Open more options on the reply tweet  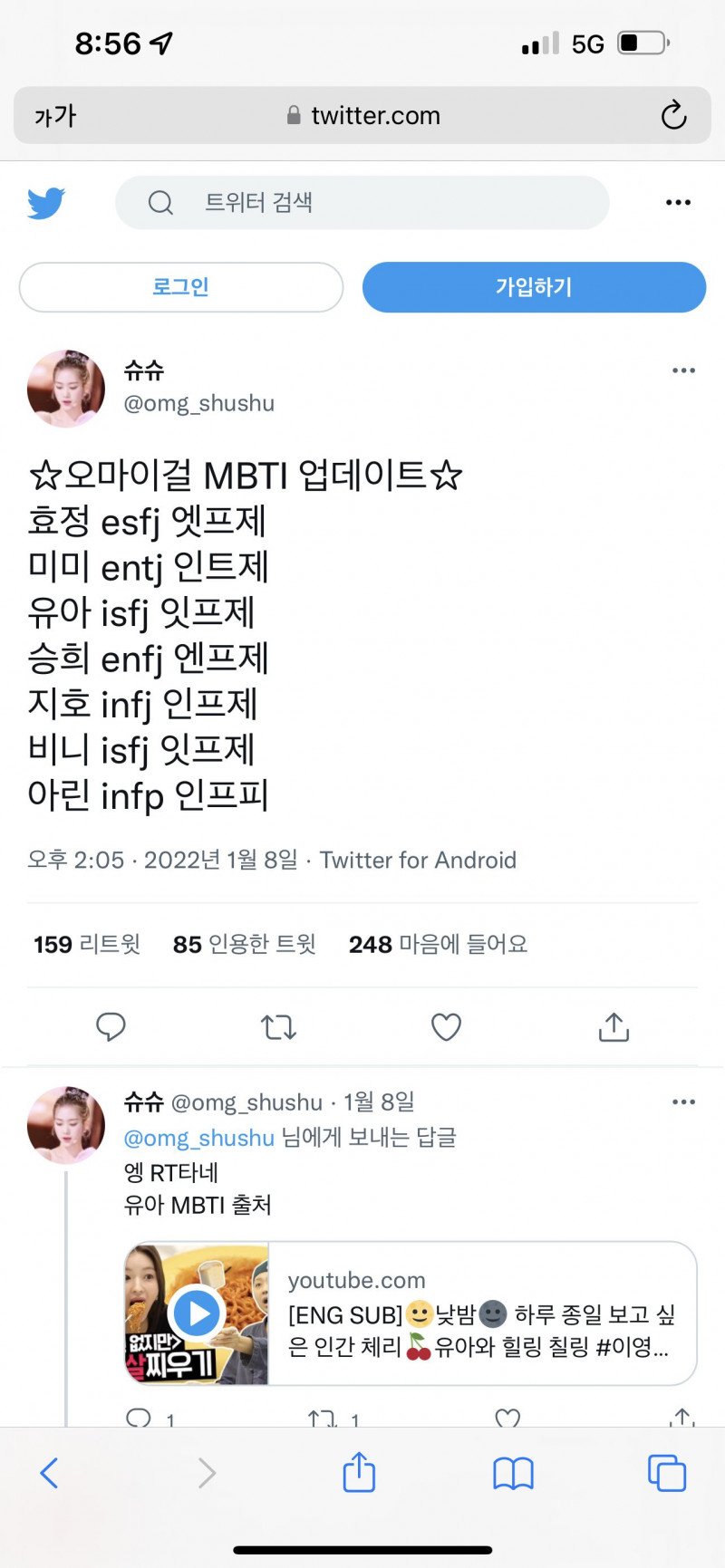pyautogui.click(x=683, y=1102)
